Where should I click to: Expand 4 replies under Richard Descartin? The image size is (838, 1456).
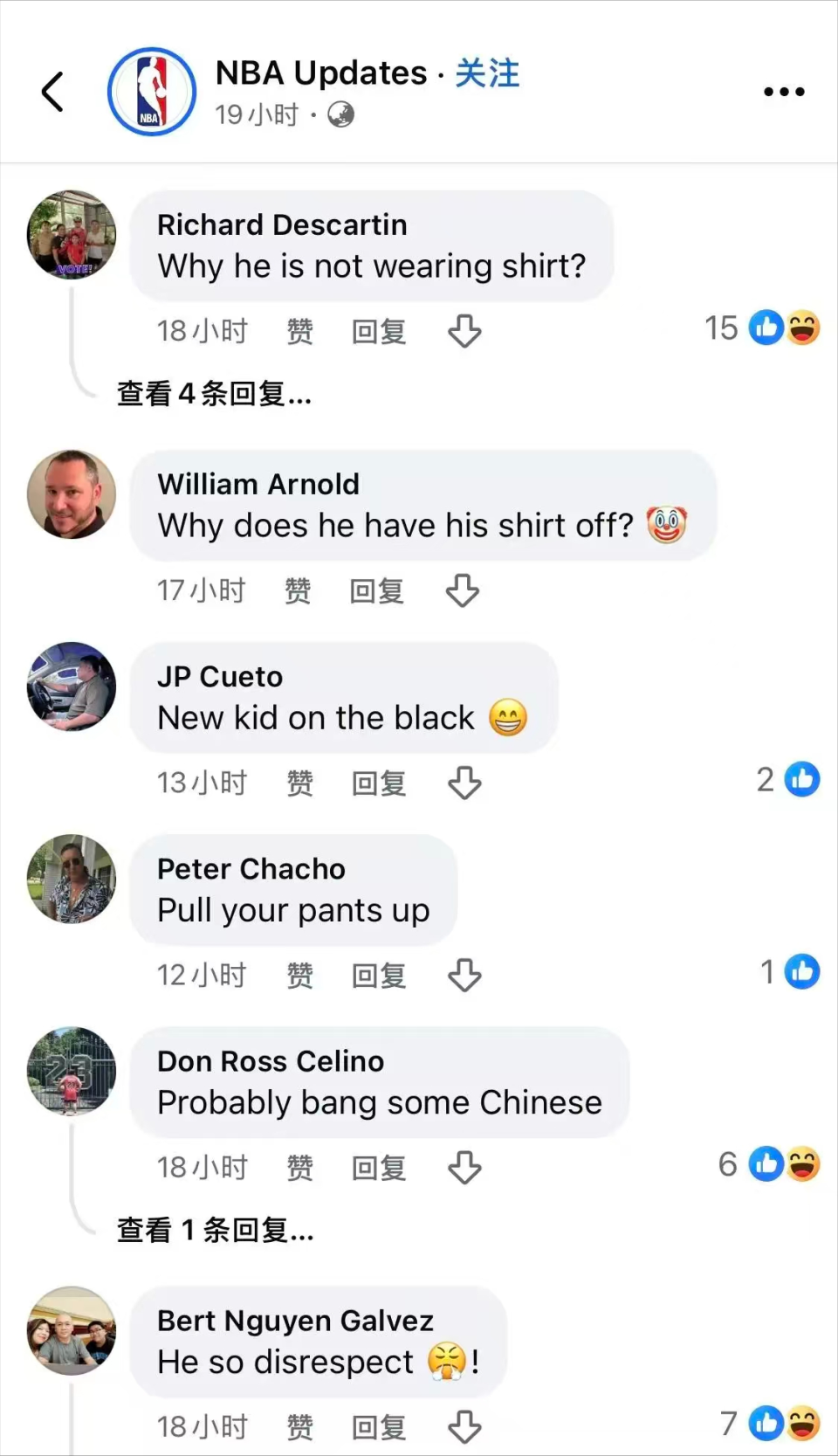[x=215, y=394]
